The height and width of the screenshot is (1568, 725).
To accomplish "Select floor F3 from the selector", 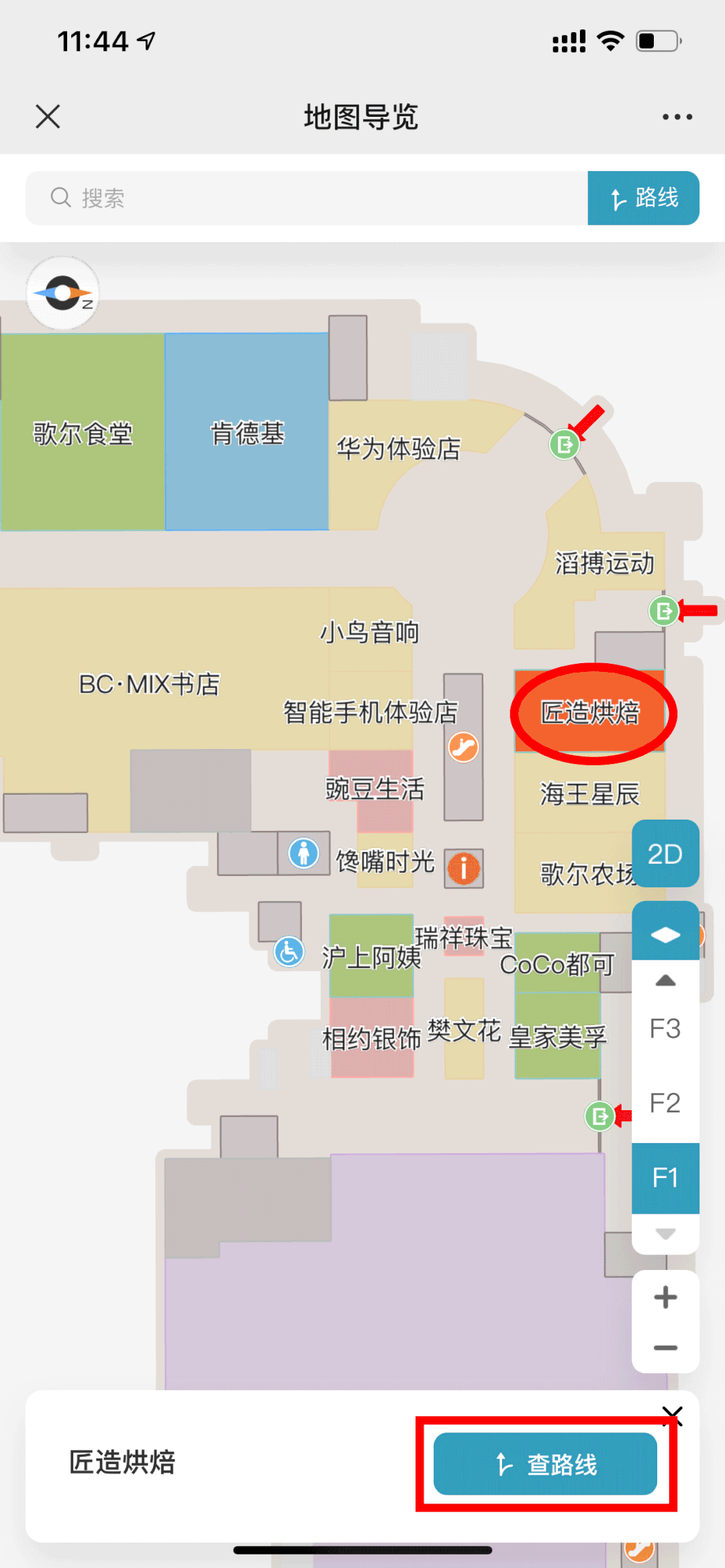I will coord(665,1028).
